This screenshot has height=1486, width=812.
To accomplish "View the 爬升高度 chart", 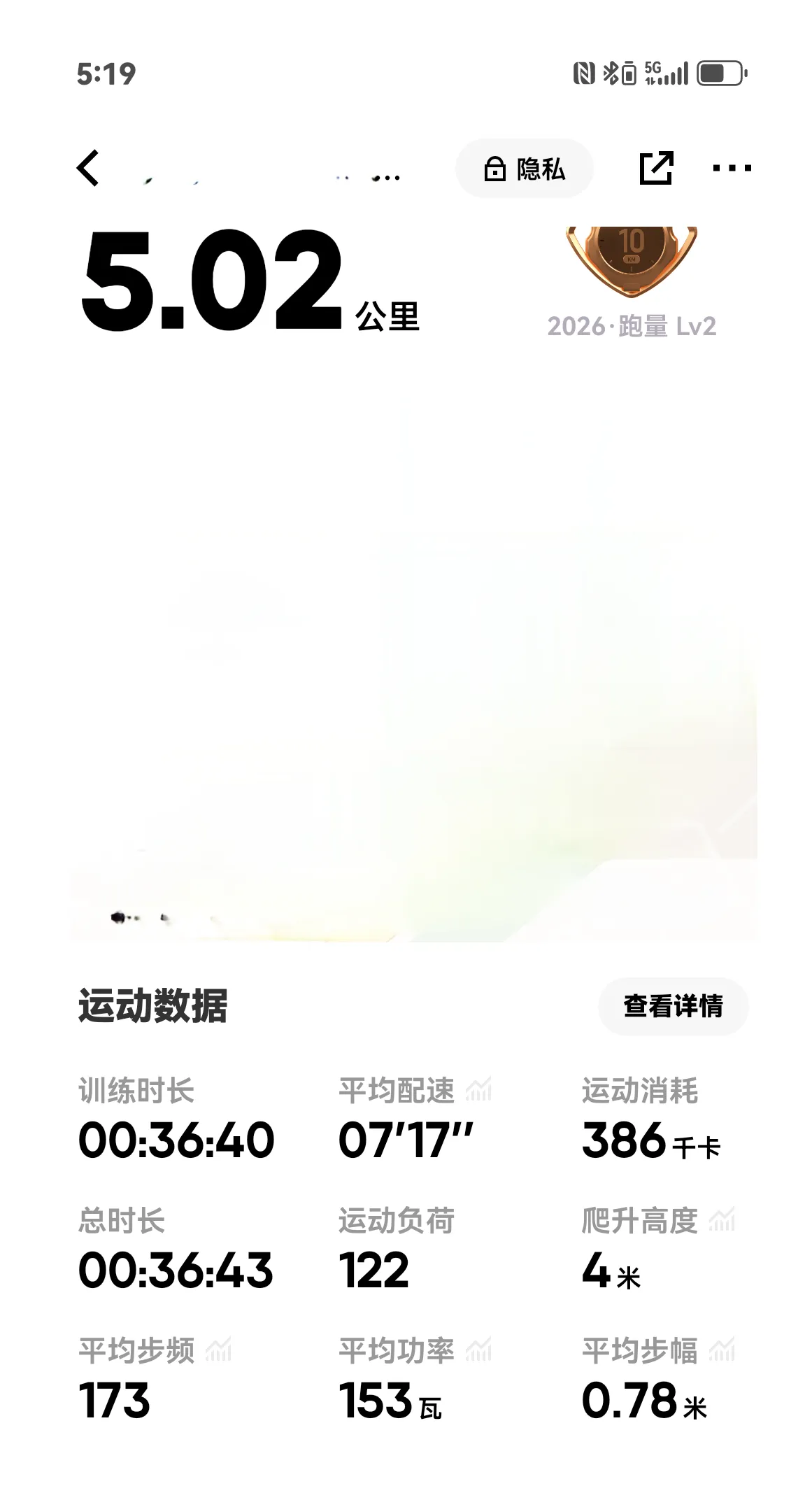I will click(x=722, y=1220).
